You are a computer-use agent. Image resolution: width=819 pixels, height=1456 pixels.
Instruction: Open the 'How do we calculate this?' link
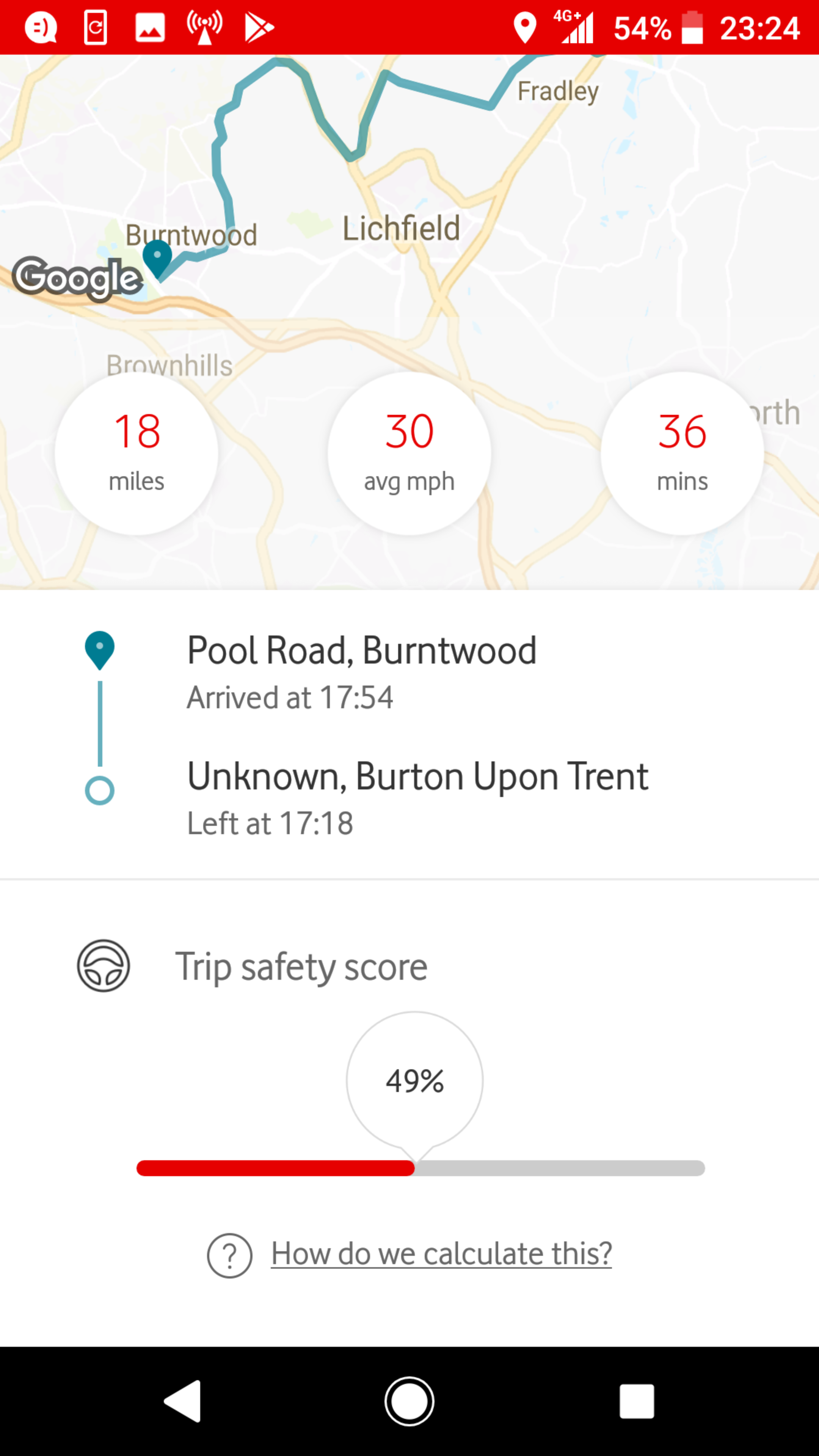pyautogui.click(x=441, y=1254)
